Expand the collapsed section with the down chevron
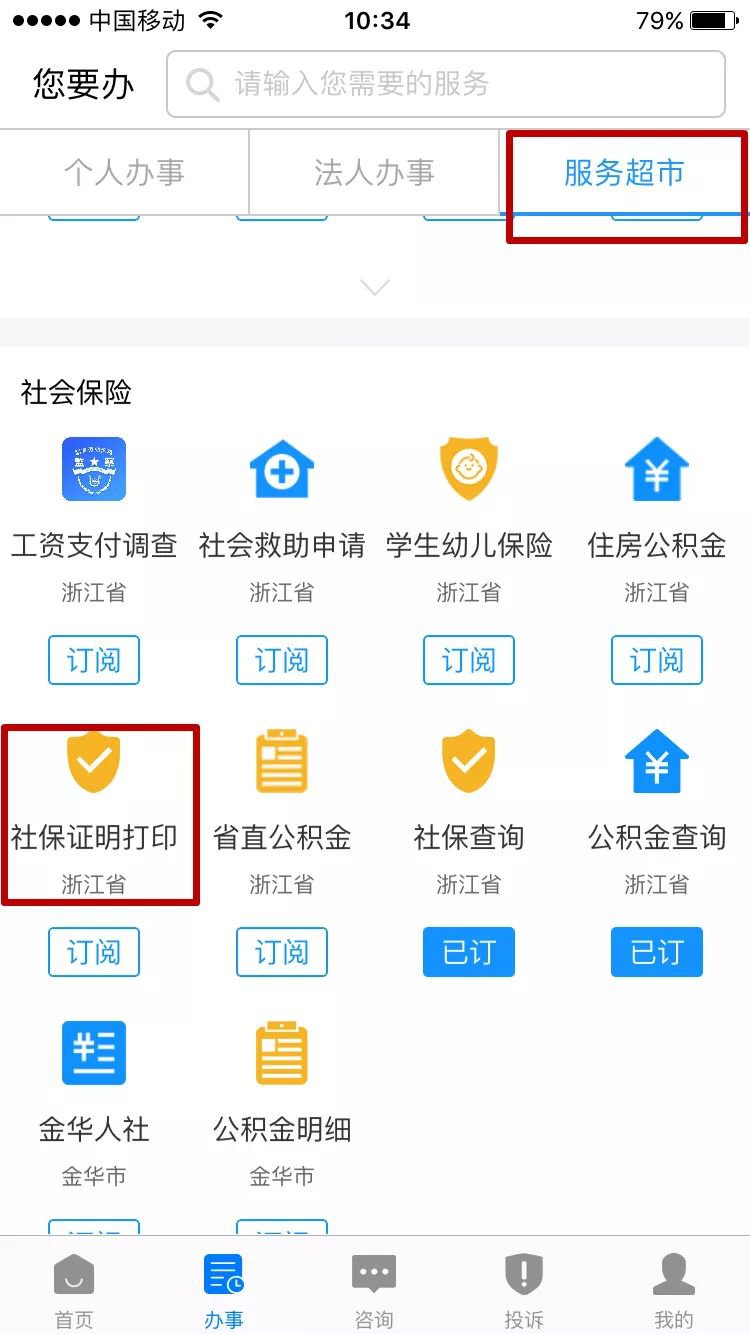This screenshot has width=750, height=1334. [x=375, y=287]
